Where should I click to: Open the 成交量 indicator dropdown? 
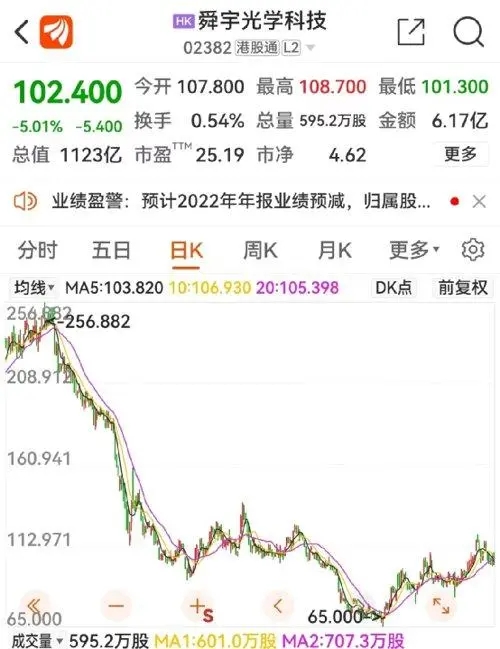[36, 641]
